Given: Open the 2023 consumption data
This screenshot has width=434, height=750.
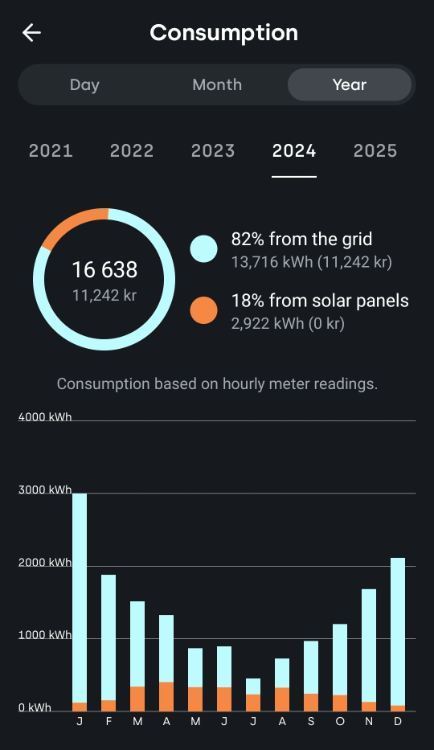Looking at the screenshot, I should tap(213, 151).
